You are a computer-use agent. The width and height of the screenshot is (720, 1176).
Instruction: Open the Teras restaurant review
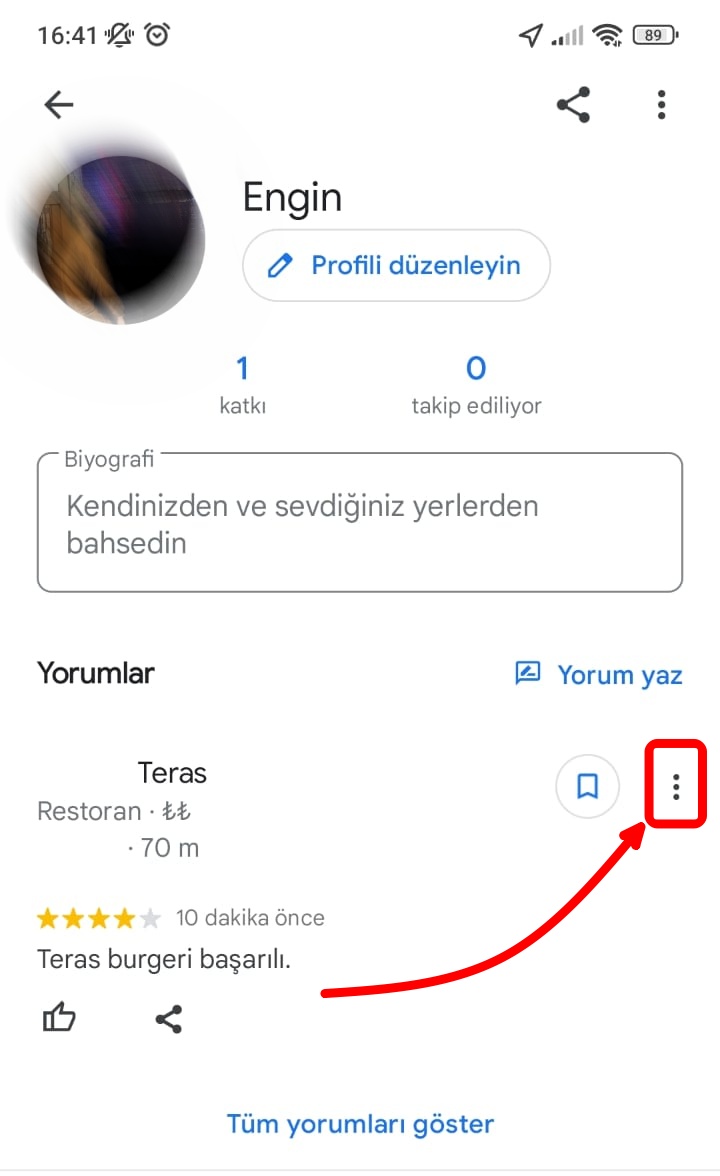click(x=172, y=773)
